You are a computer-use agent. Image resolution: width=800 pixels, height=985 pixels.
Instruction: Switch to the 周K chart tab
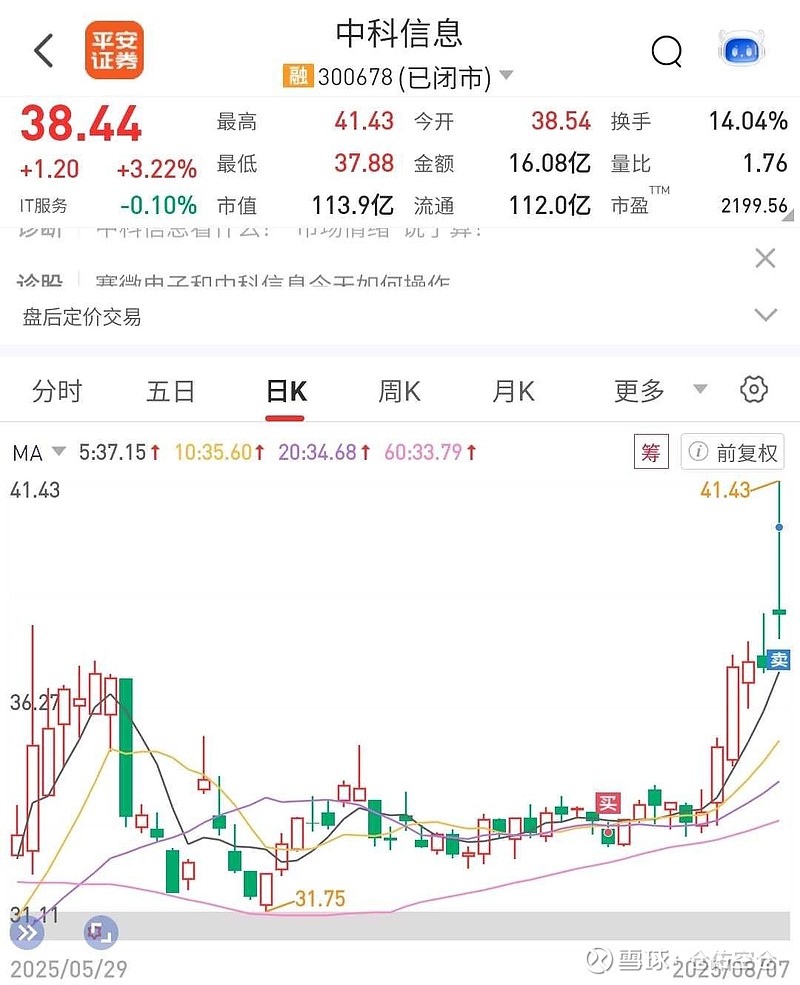click(399, 391)
